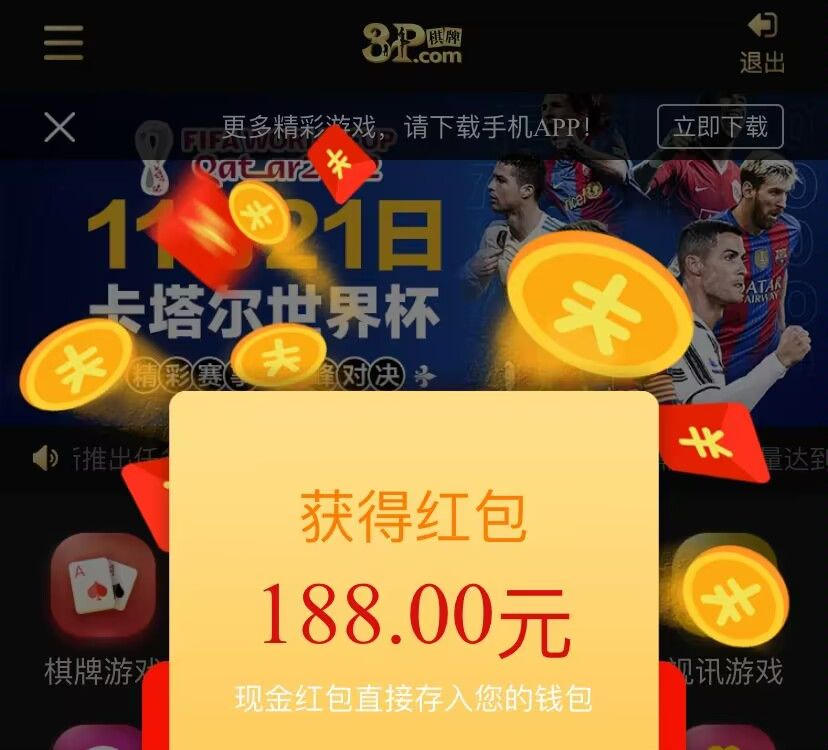Tap the 退出 logout button
828x750 pixels.
click(x=762, y=43)
